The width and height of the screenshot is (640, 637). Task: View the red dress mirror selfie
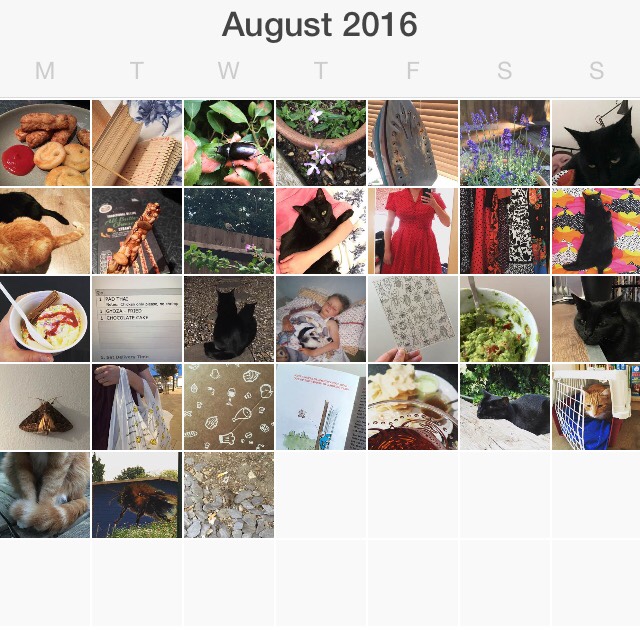click(x=413, y=231)
